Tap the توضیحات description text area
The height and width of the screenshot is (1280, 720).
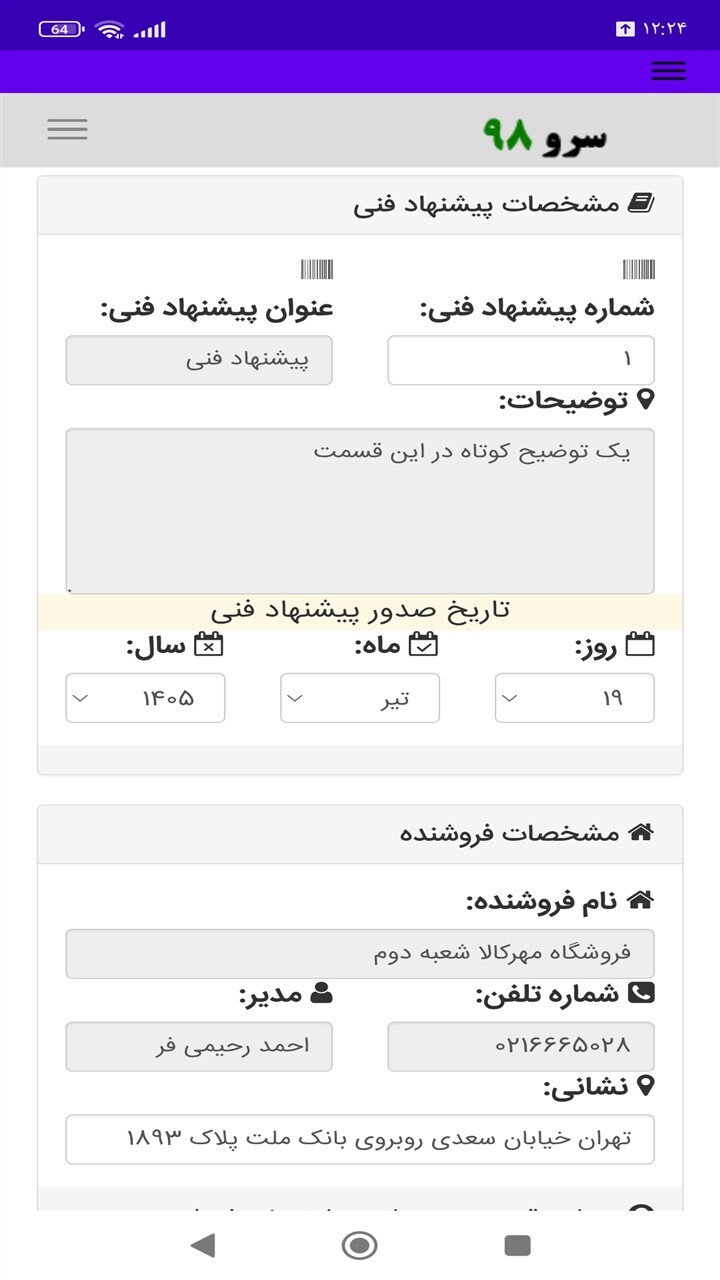(x=360, y=511)
